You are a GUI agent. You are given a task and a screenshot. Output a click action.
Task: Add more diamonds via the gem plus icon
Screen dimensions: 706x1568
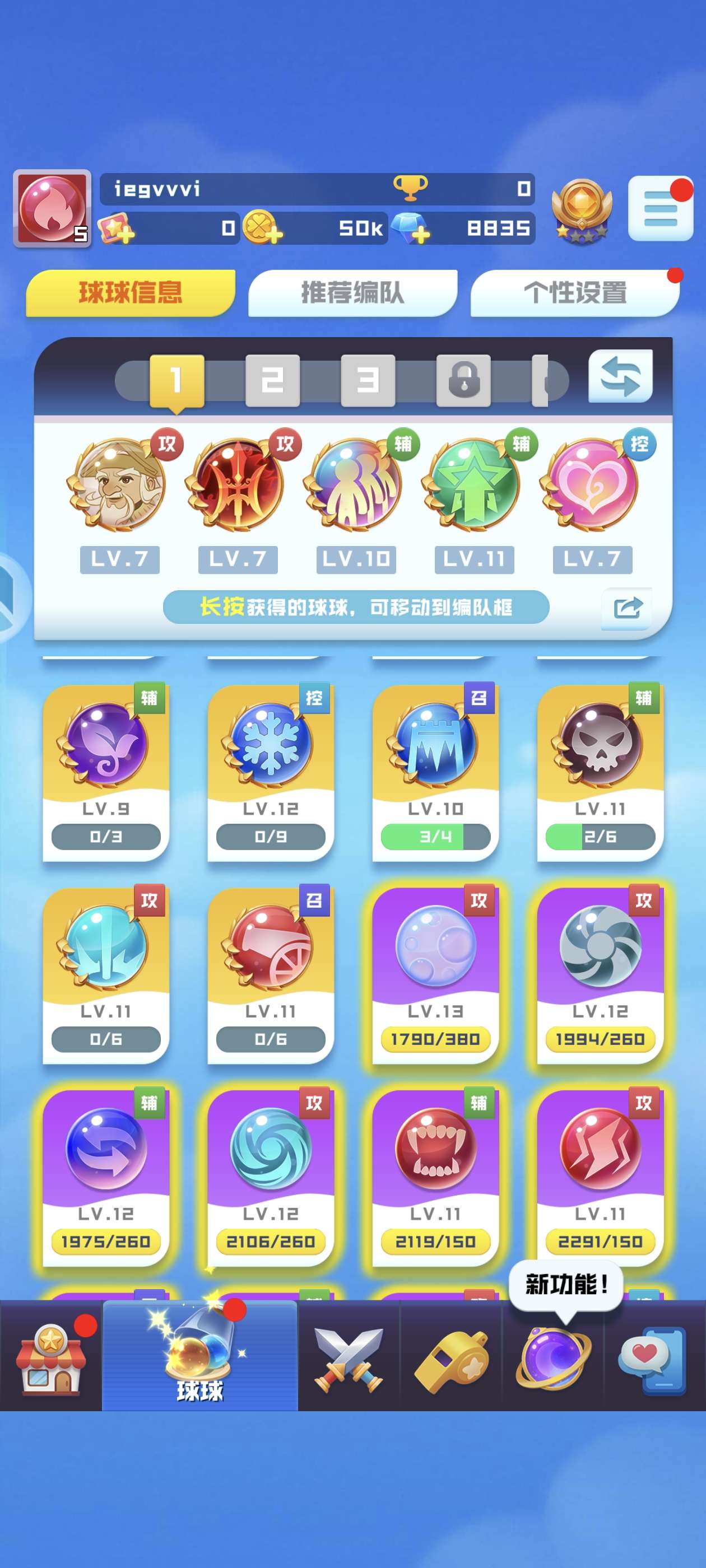tap(411, 229)
